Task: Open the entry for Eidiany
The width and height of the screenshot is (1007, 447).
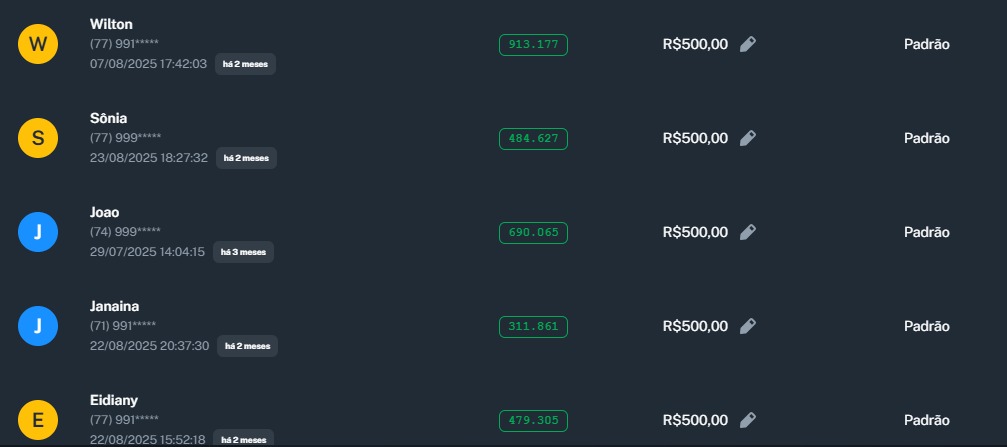Action: tap(114, 400)
